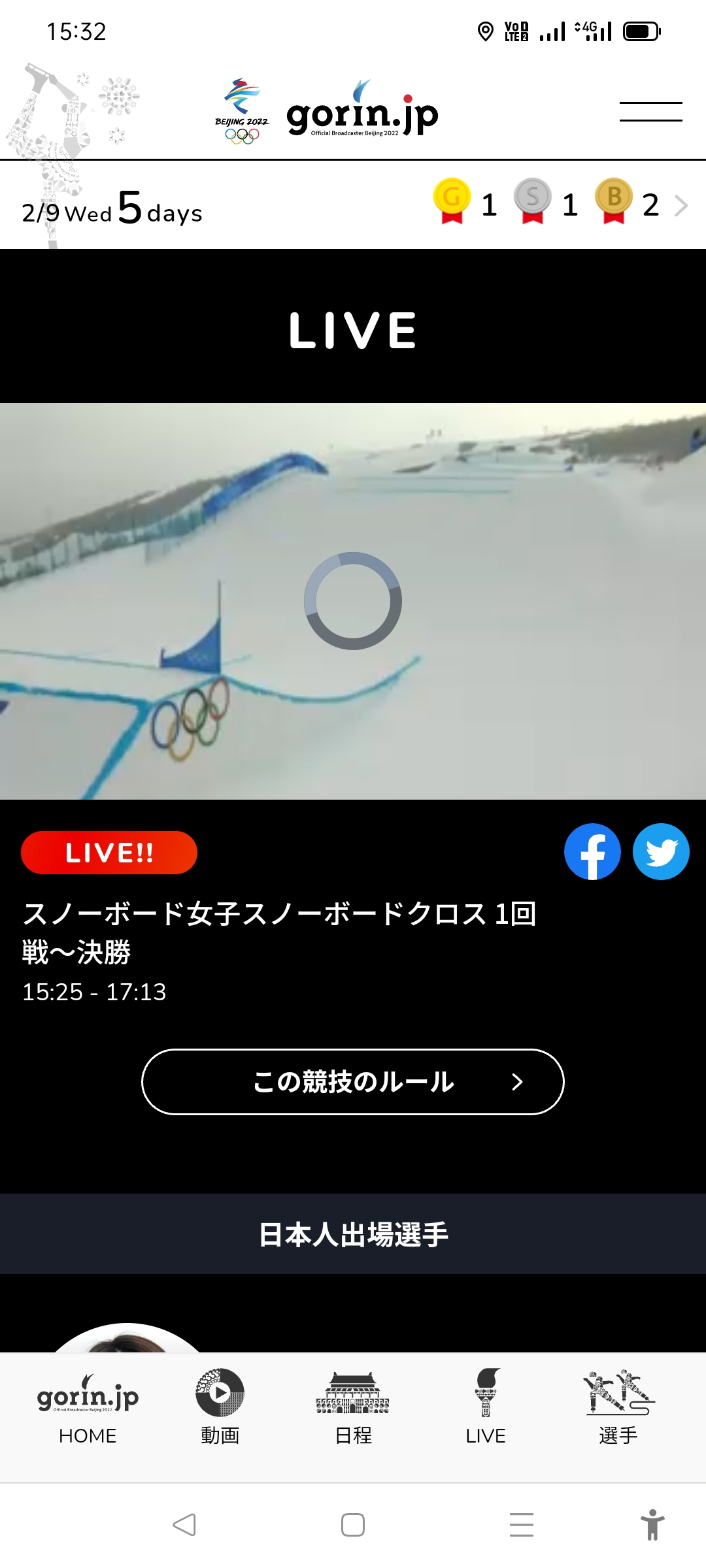Switch to the 動画 tab
The height and width of the screenshot is (1568, 706).
coord(220,1407)
